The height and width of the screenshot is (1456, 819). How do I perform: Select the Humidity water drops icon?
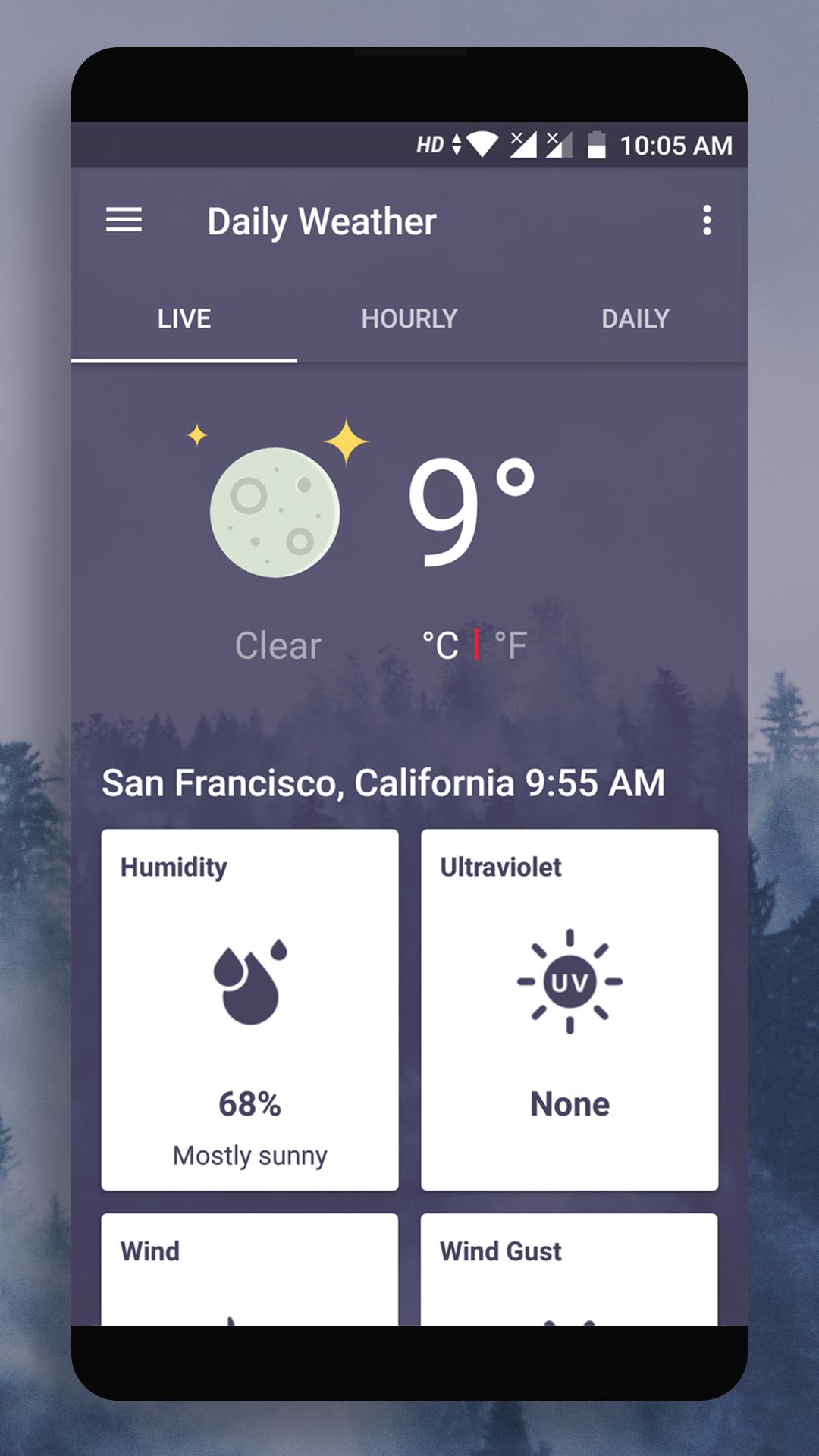(250, 984)
